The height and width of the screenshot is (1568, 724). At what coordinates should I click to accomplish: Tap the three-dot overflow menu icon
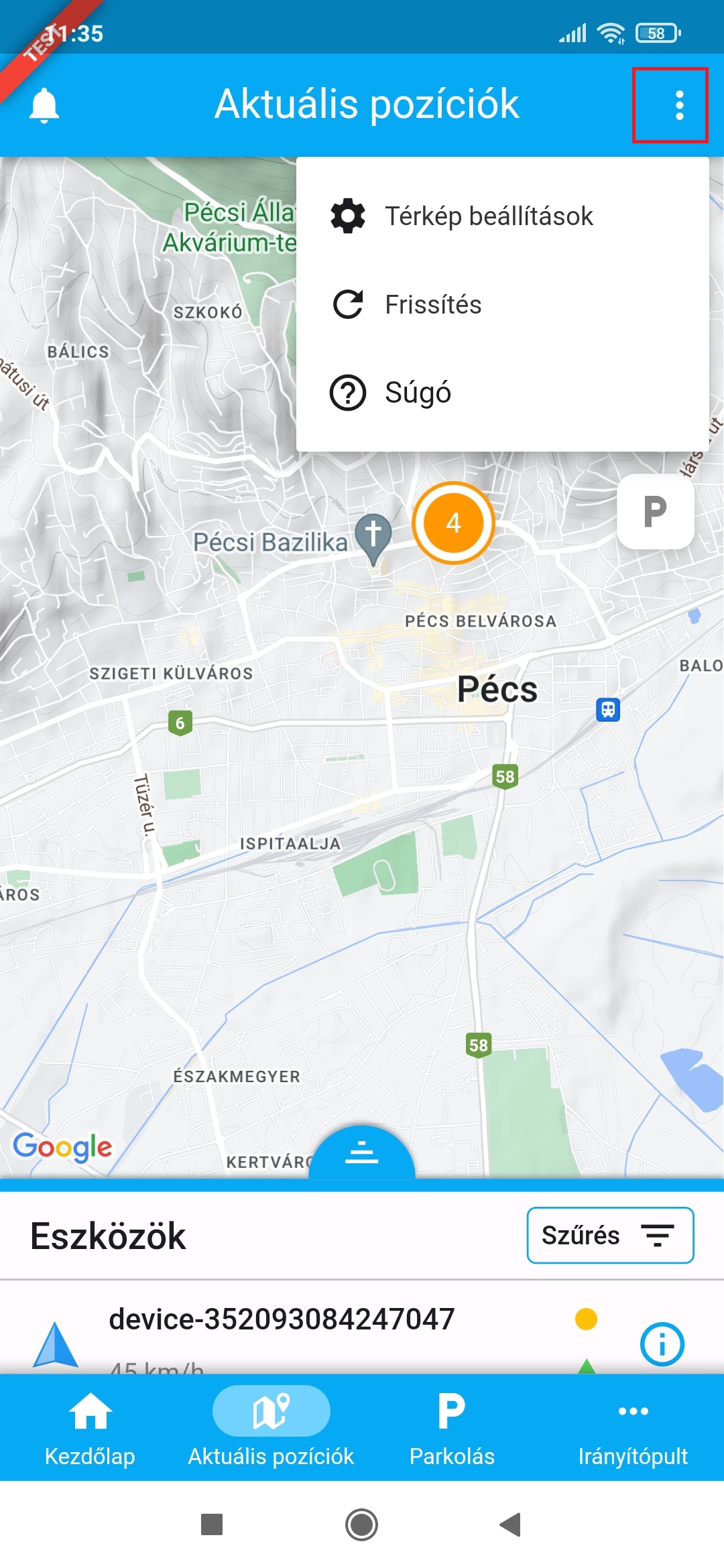[679, 105]
